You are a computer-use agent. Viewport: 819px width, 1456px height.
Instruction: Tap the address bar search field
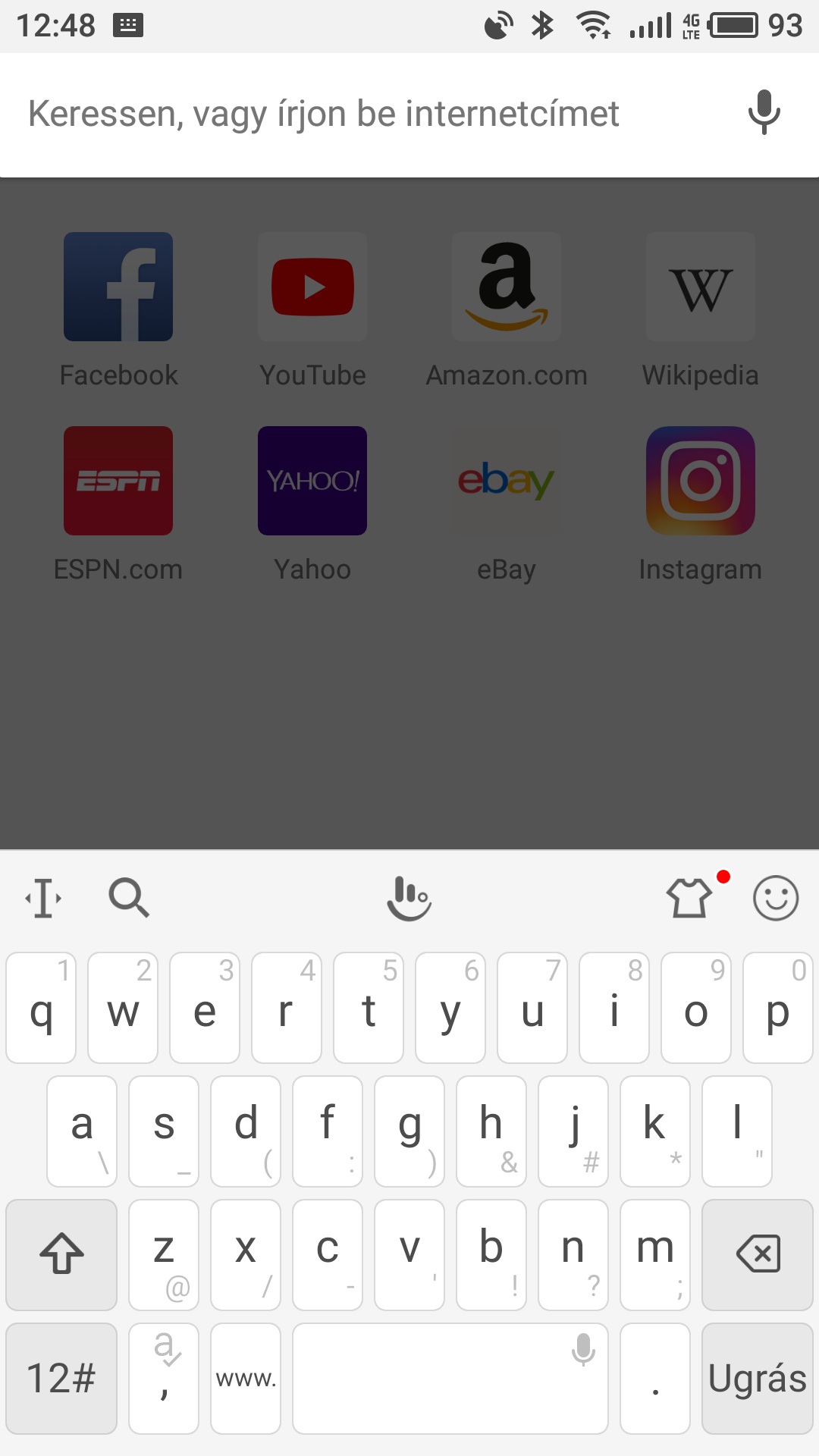372,114
